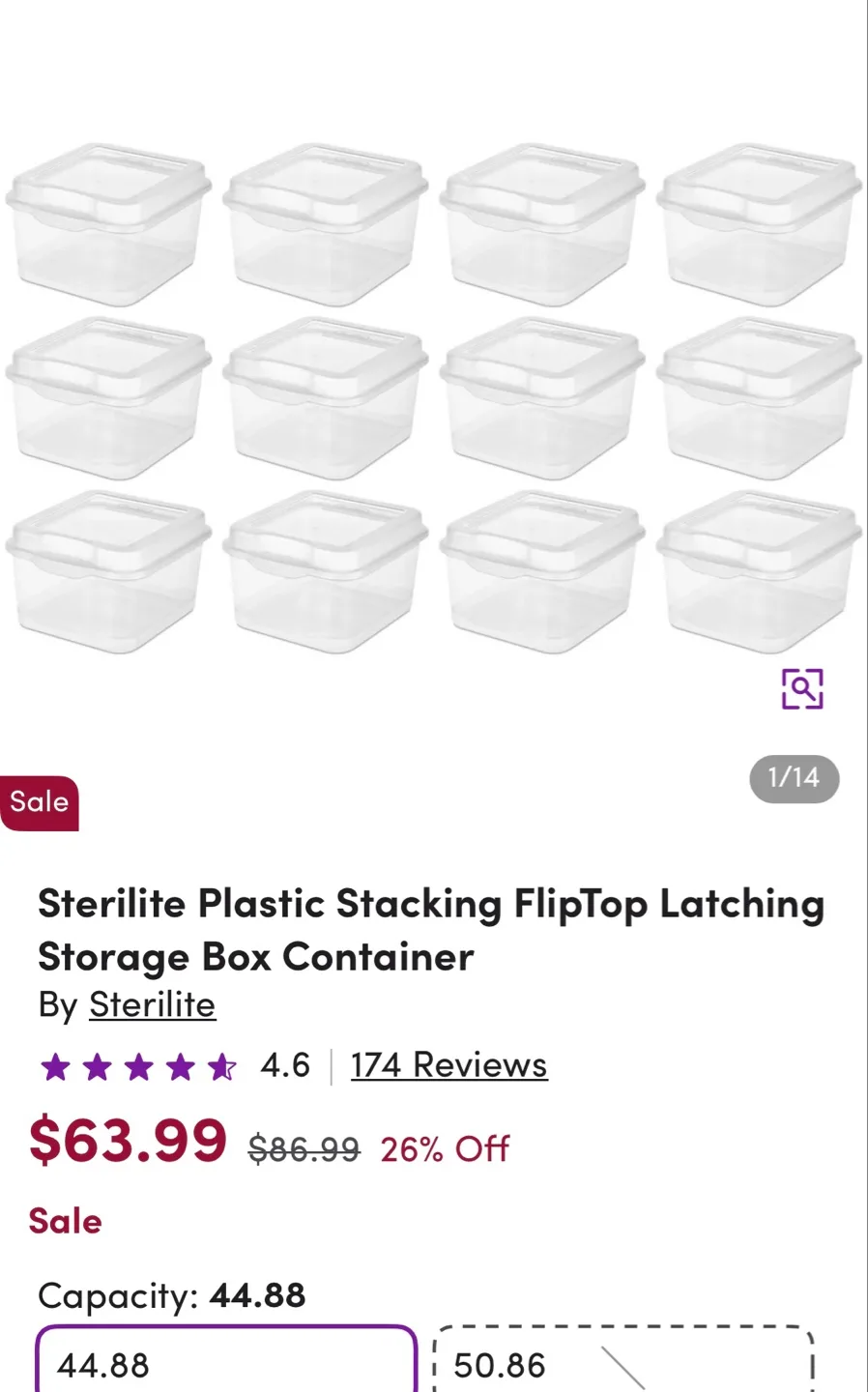868x1392 pixels.
Task: Click the first purple rating star
Action: [56, 1067]
